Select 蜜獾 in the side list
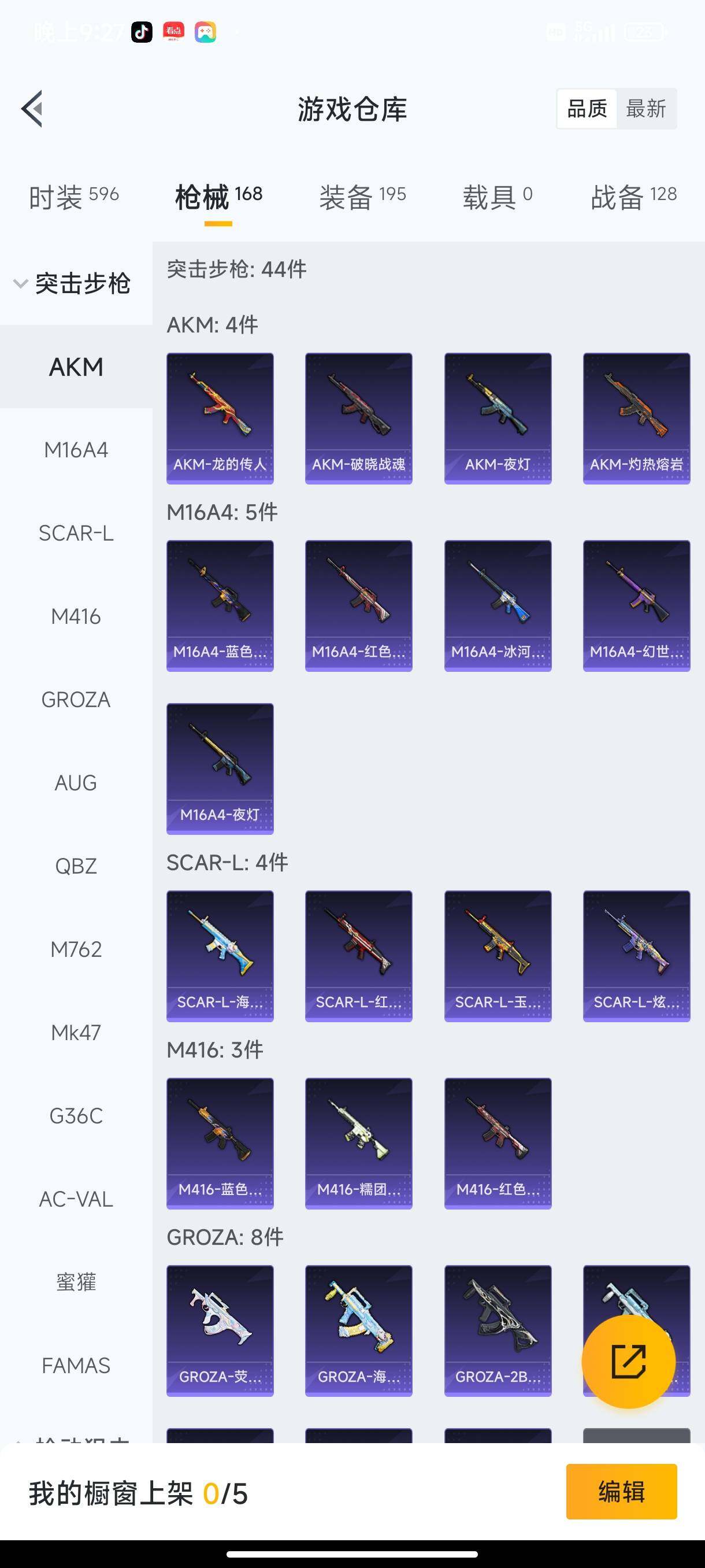705x1568 pixels. pos(76,1282)
